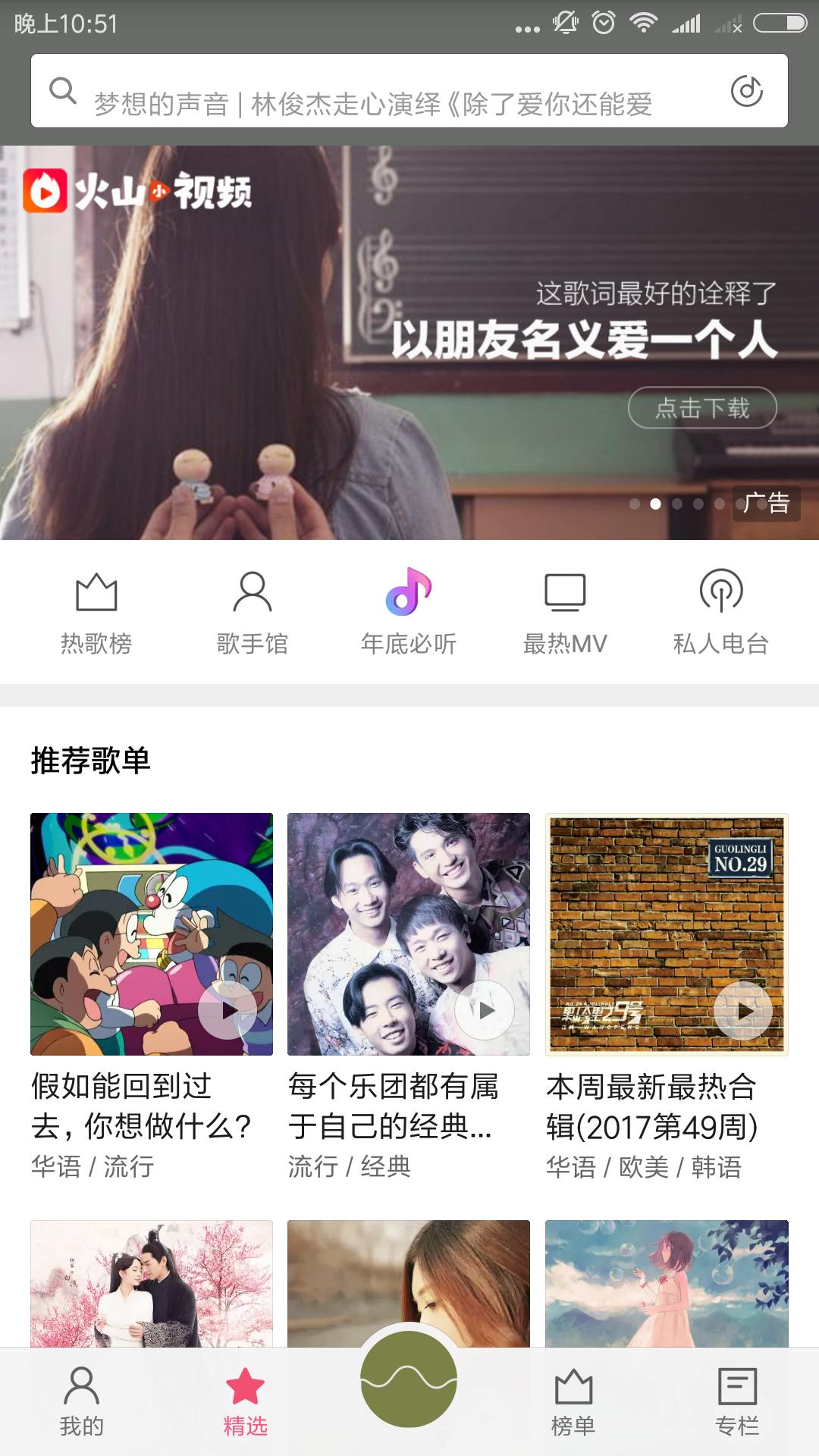This screenshot has width=819, height=1456.
Task: Tap the voice search icon in search bar
Action: click(x=747, y=93)
